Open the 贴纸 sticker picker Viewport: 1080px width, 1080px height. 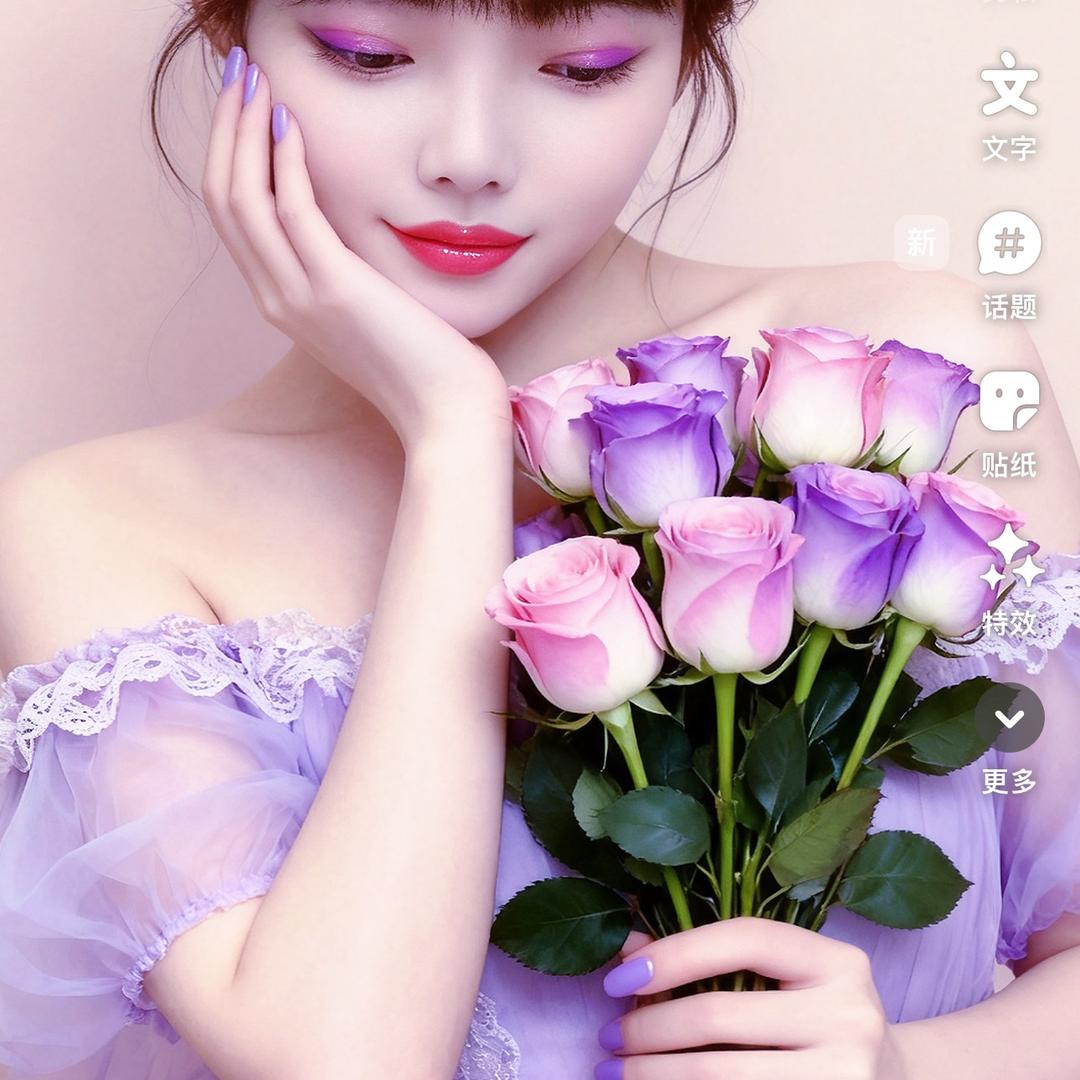click(x=1009, y=402)
